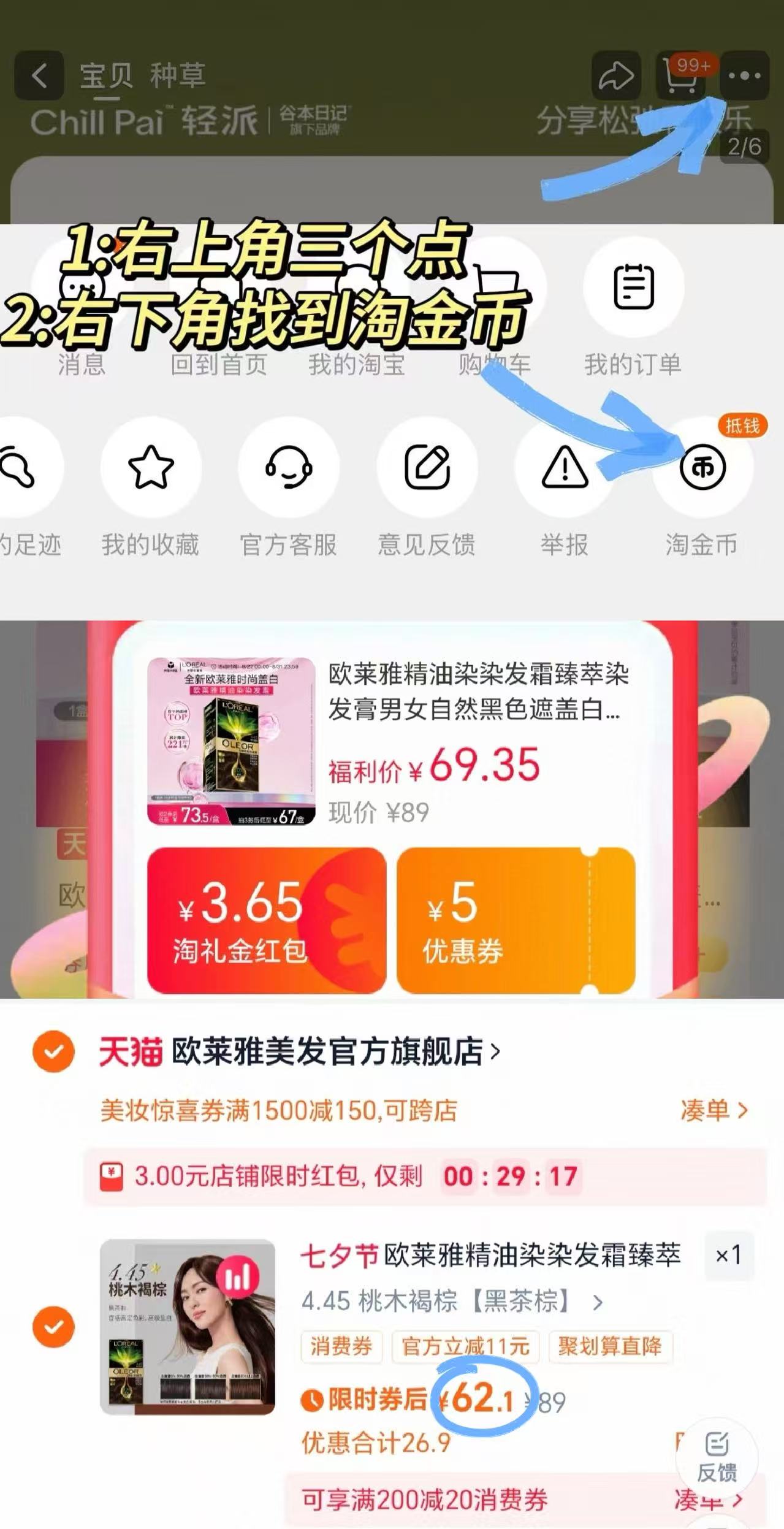Open the 淘金币 coin icon
The height and width of the screenshot is (1529, 784).
click(x=702, y=467)
